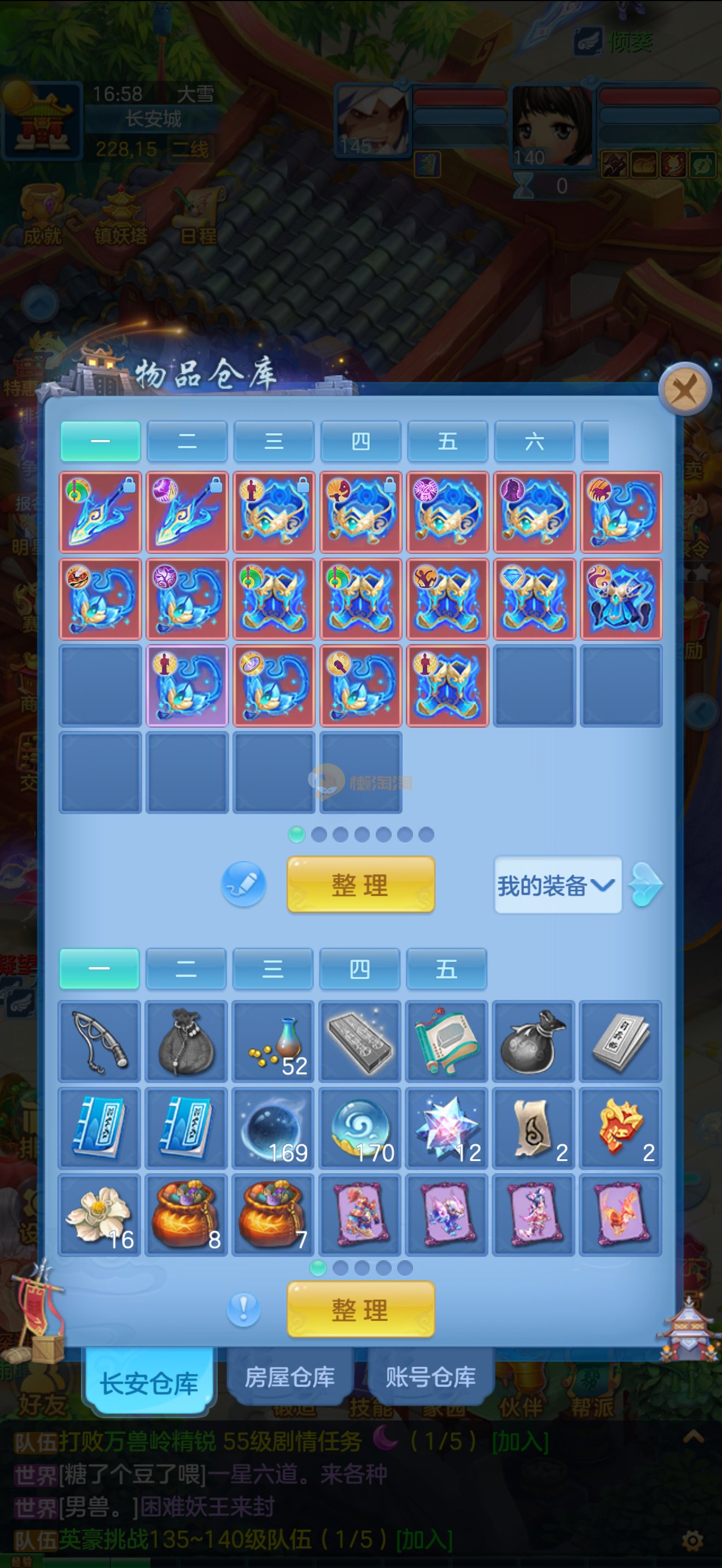
Task: Close the 物品仓库 warehouse dialog
Action: pyautogui.click(x=685, y=389)
